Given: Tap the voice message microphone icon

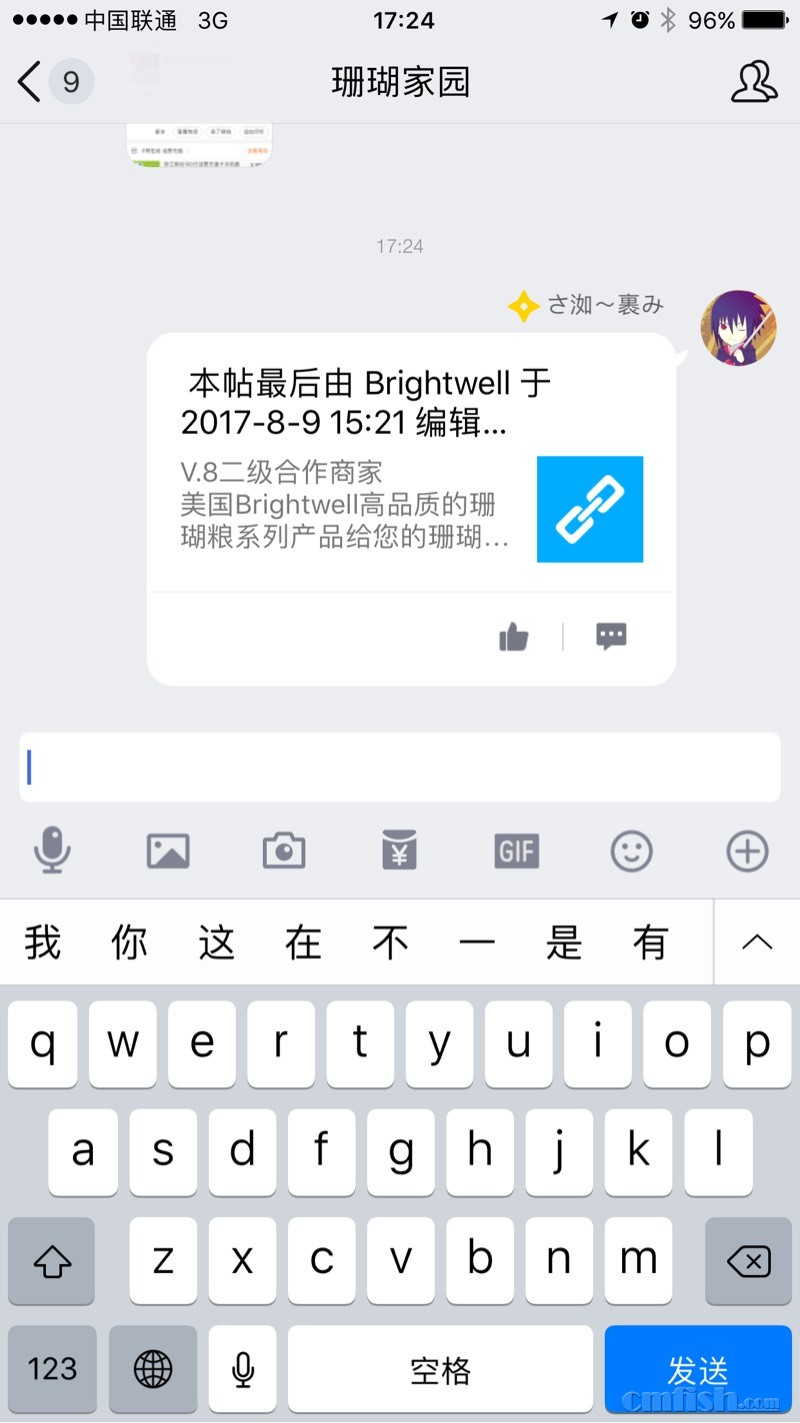Looking at the screenshot, I should (52, 850).
